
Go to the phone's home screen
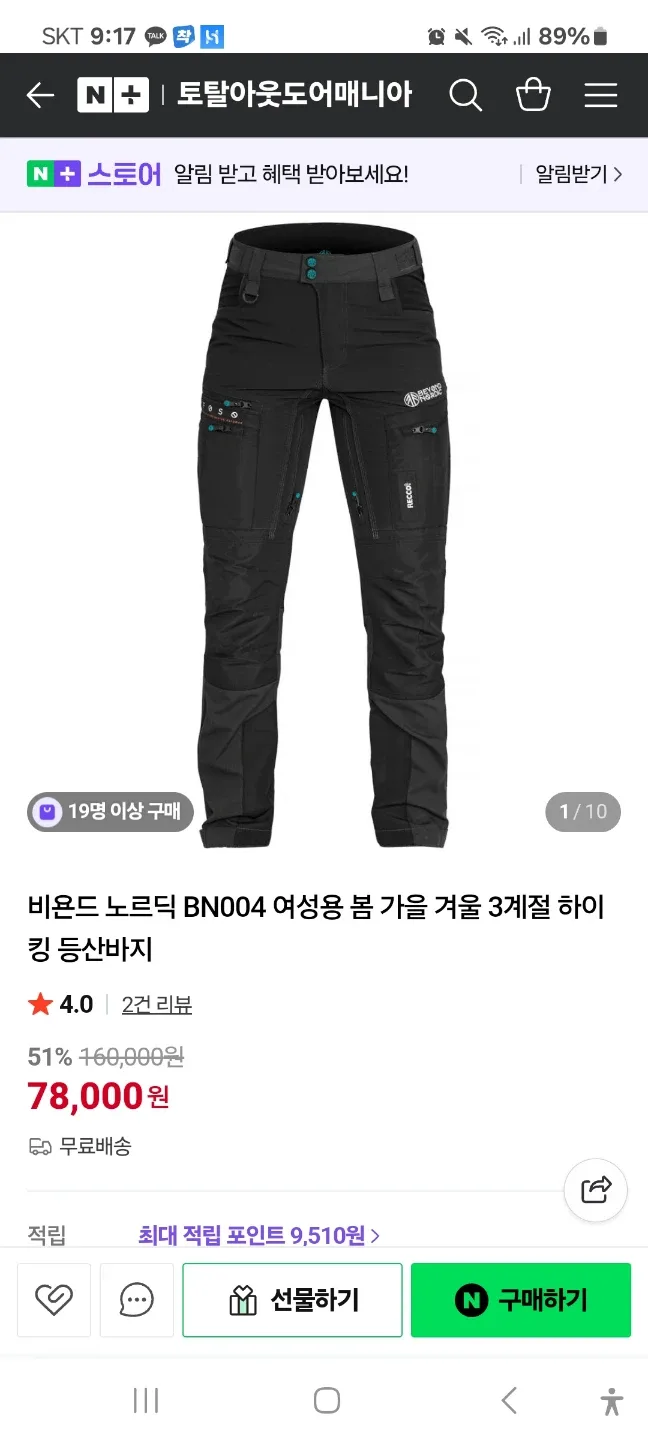pyautogui.click(x=326, y=1401)
